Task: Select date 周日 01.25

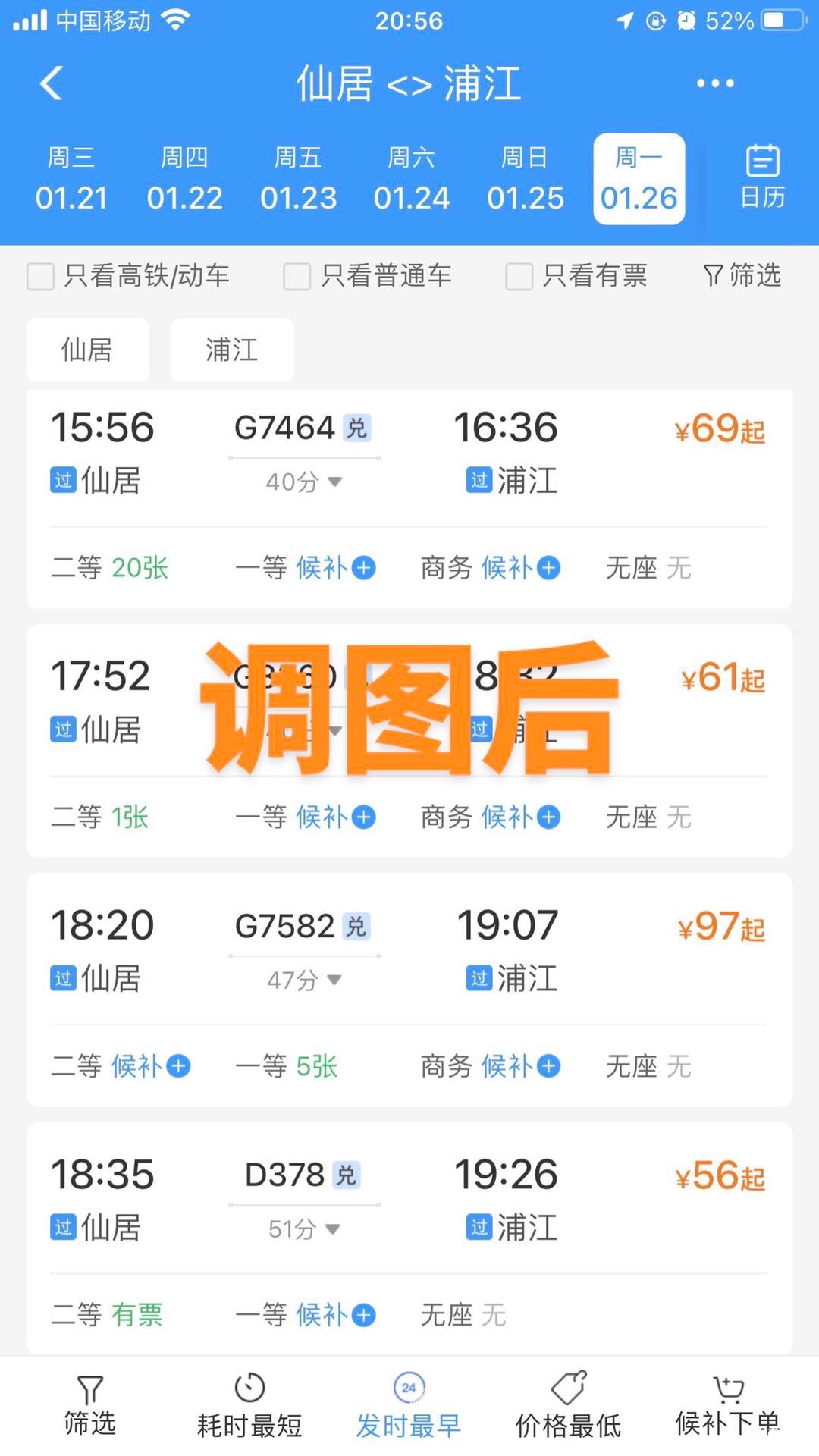Action: click(x=525, y=180)
